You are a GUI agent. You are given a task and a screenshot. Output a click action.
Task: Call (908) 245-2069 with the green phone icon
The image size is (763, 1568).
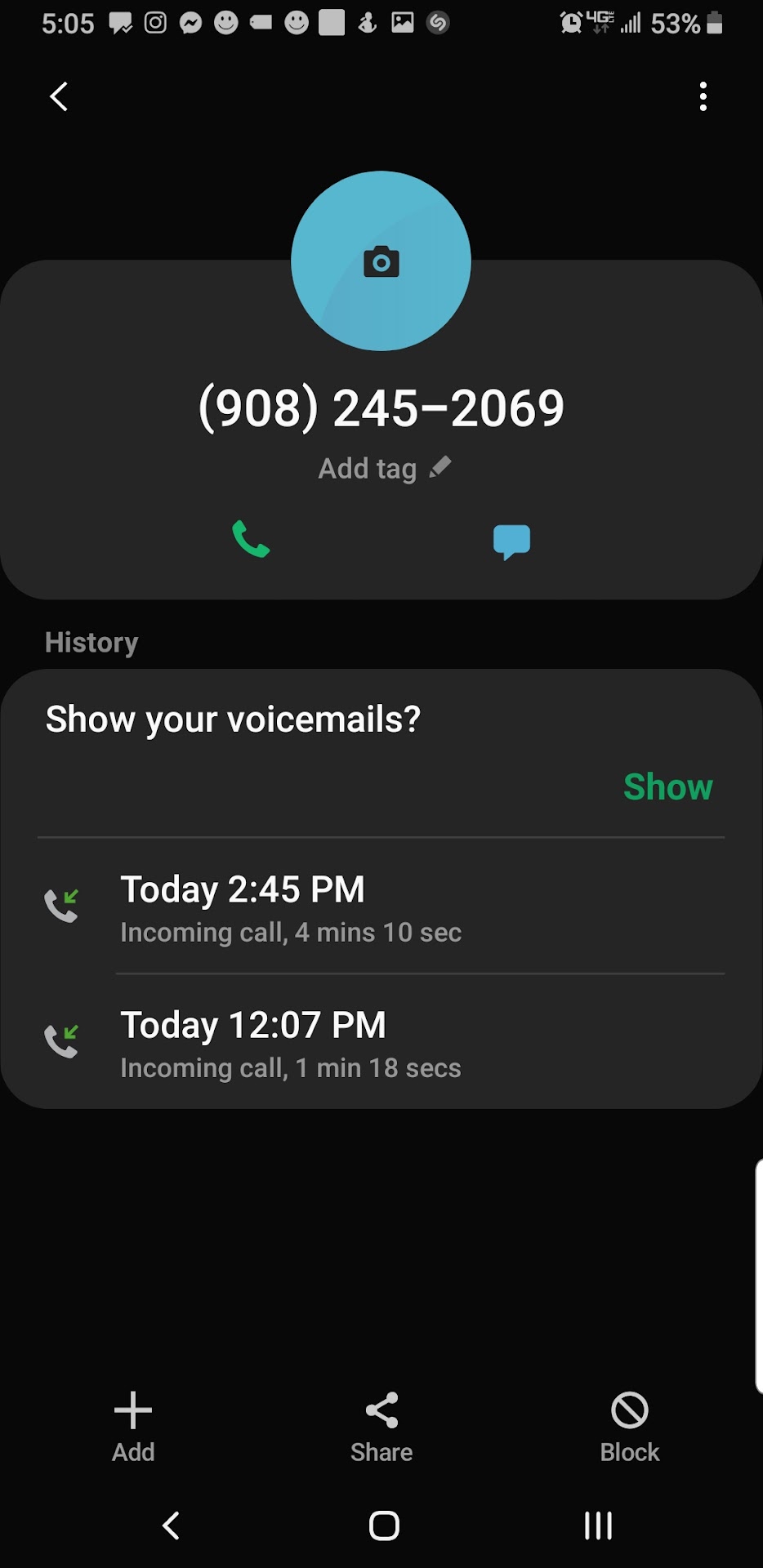coord(251,540)
